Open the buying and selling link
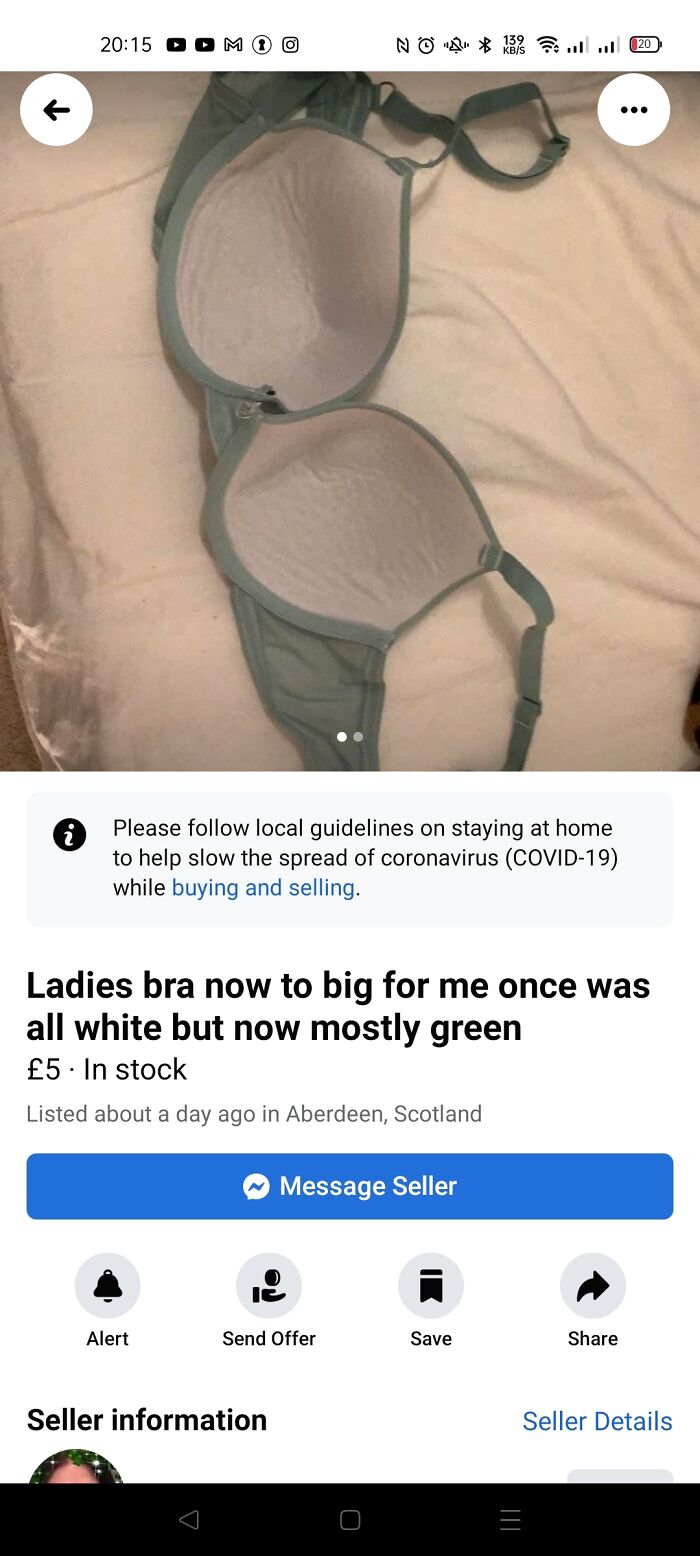Screen dimensions: 700x1556 tap(263, 888)
